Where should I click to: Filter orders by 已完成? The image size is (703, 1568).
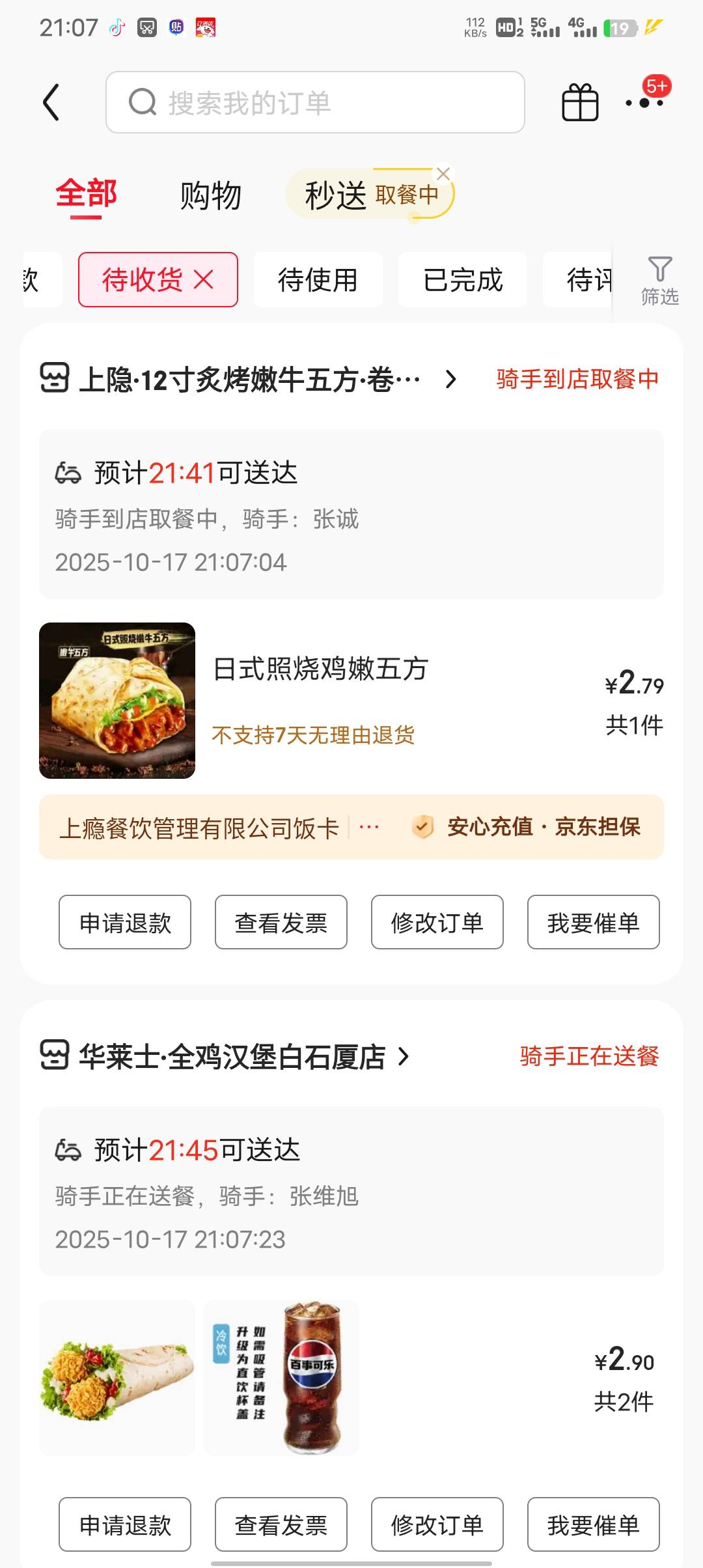tap(462, 280)
